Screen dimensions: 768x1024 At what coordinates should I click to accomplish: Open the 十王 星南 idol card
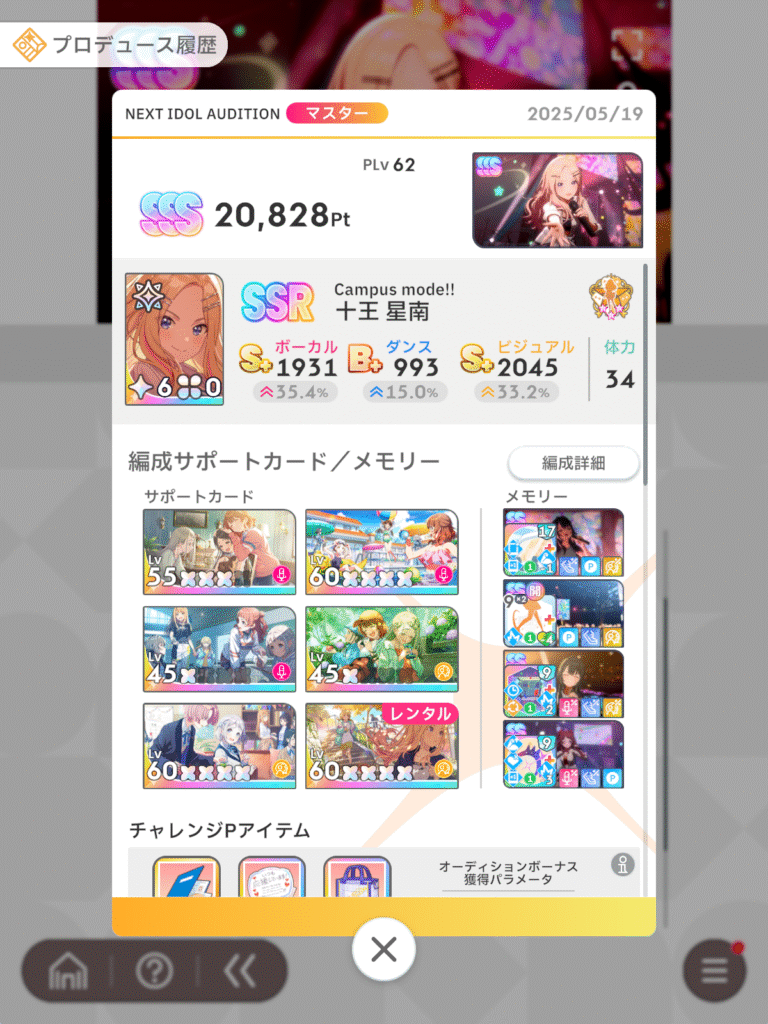tap(174, 339)
